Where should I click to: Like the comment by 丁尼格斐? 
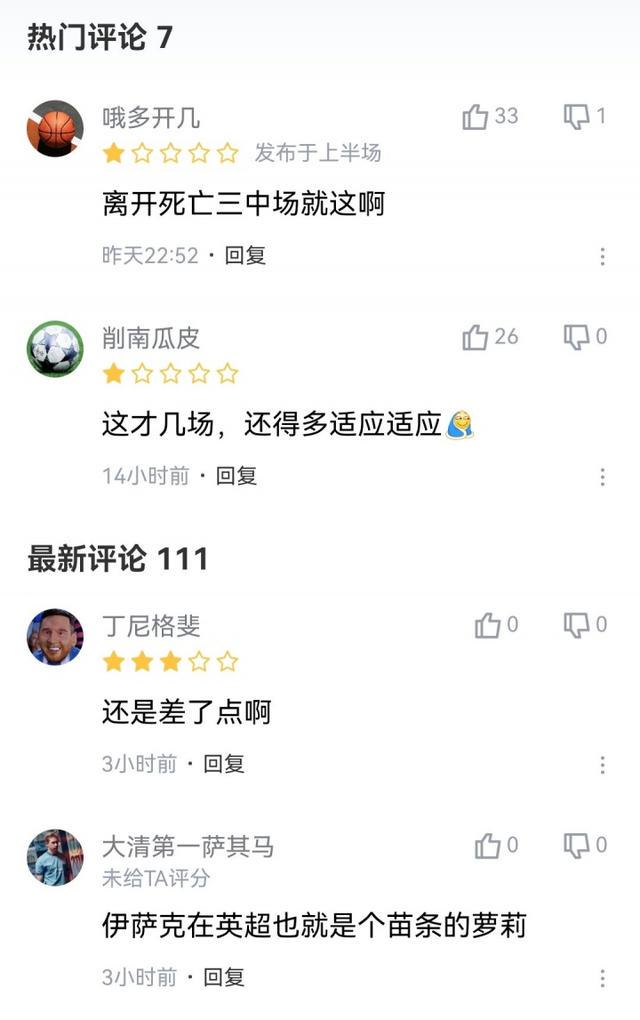[488, 626]
